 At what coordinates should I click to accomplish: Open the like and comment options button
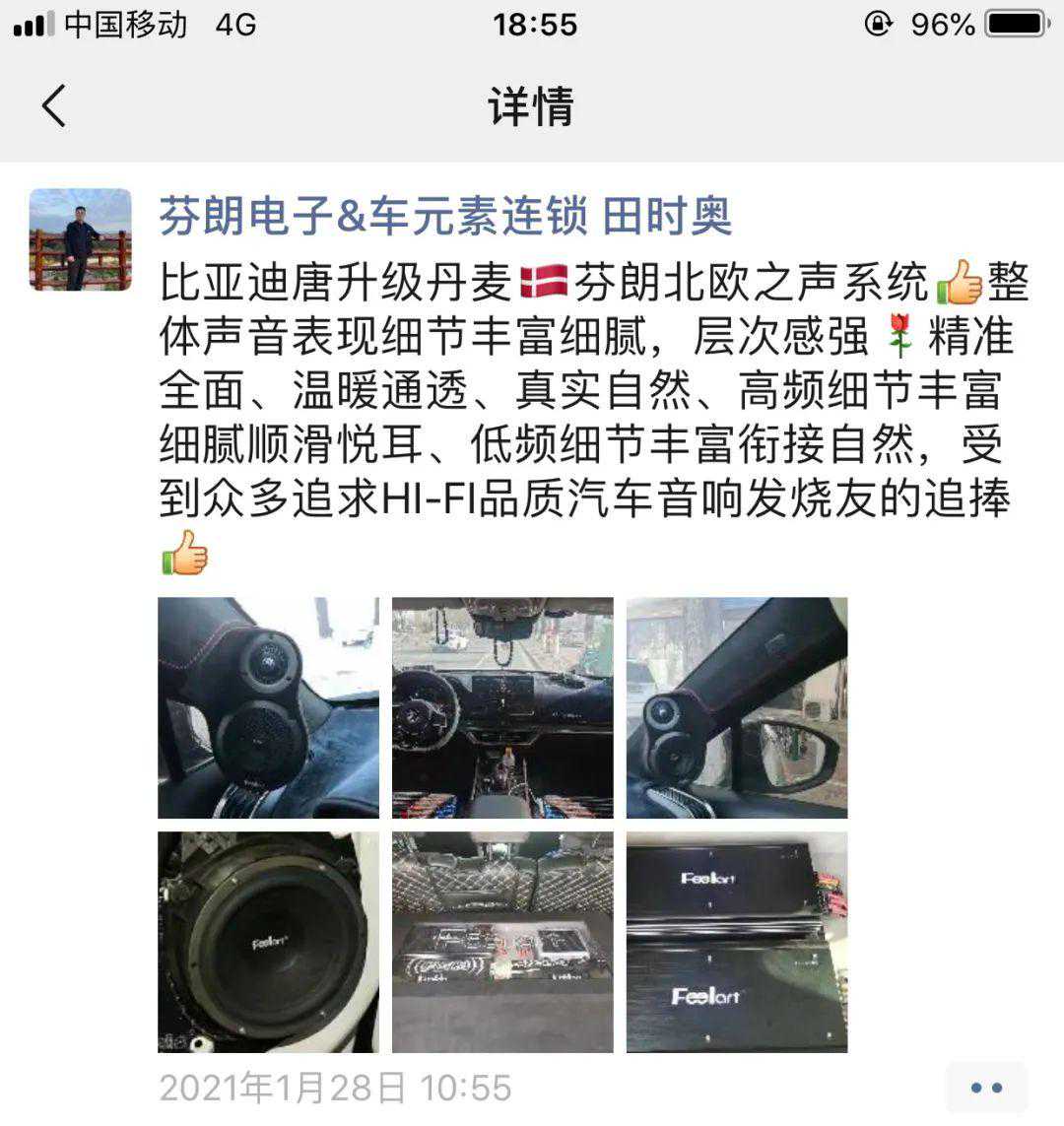pos(985,1089)
